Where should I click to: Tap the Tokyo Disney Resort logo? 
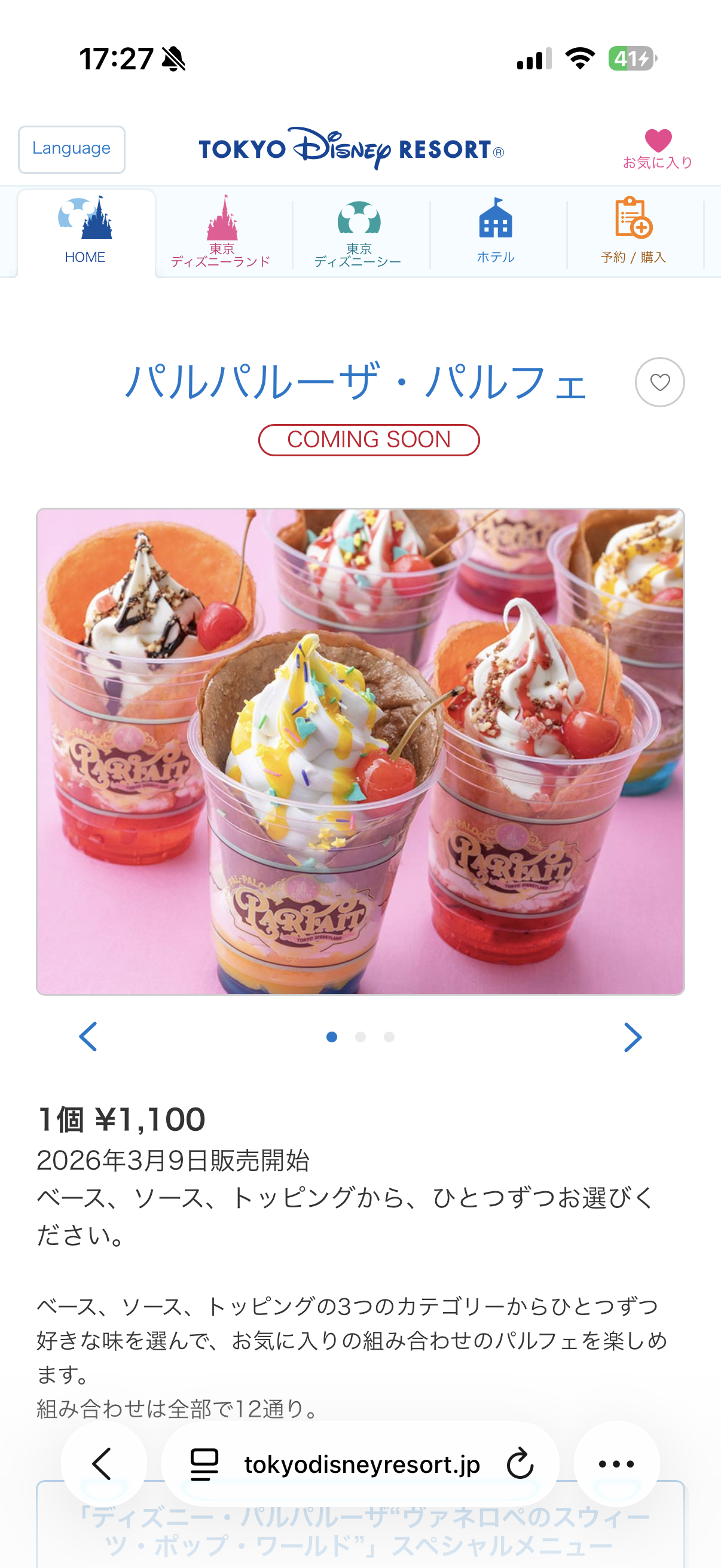coord(351,148)
